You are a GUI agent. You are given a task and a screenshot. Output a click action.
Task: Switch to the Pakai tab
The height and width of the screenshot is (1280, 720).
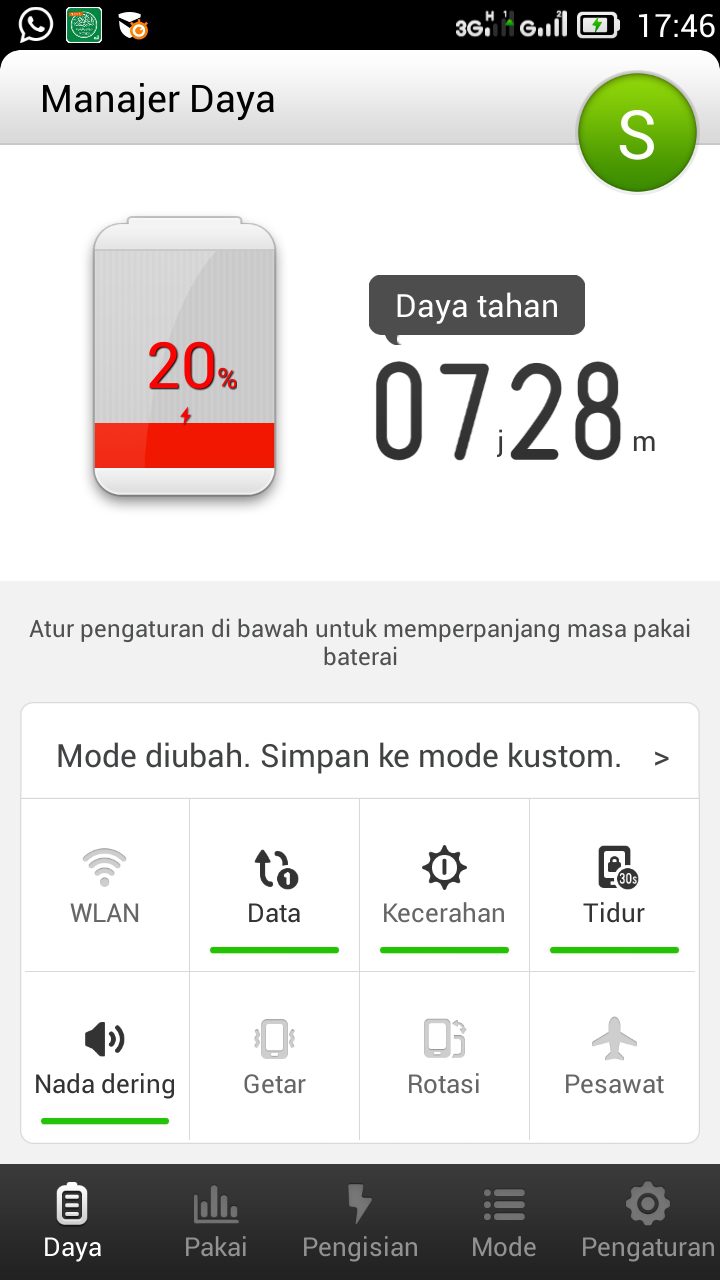(216, 1221)
